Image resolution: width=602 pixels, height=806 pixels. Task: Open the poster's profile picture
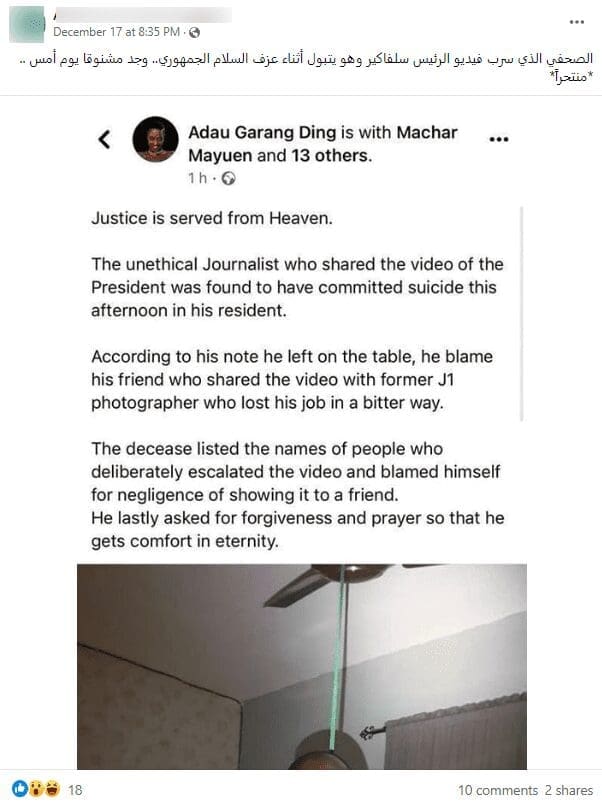tap(26, 22)
